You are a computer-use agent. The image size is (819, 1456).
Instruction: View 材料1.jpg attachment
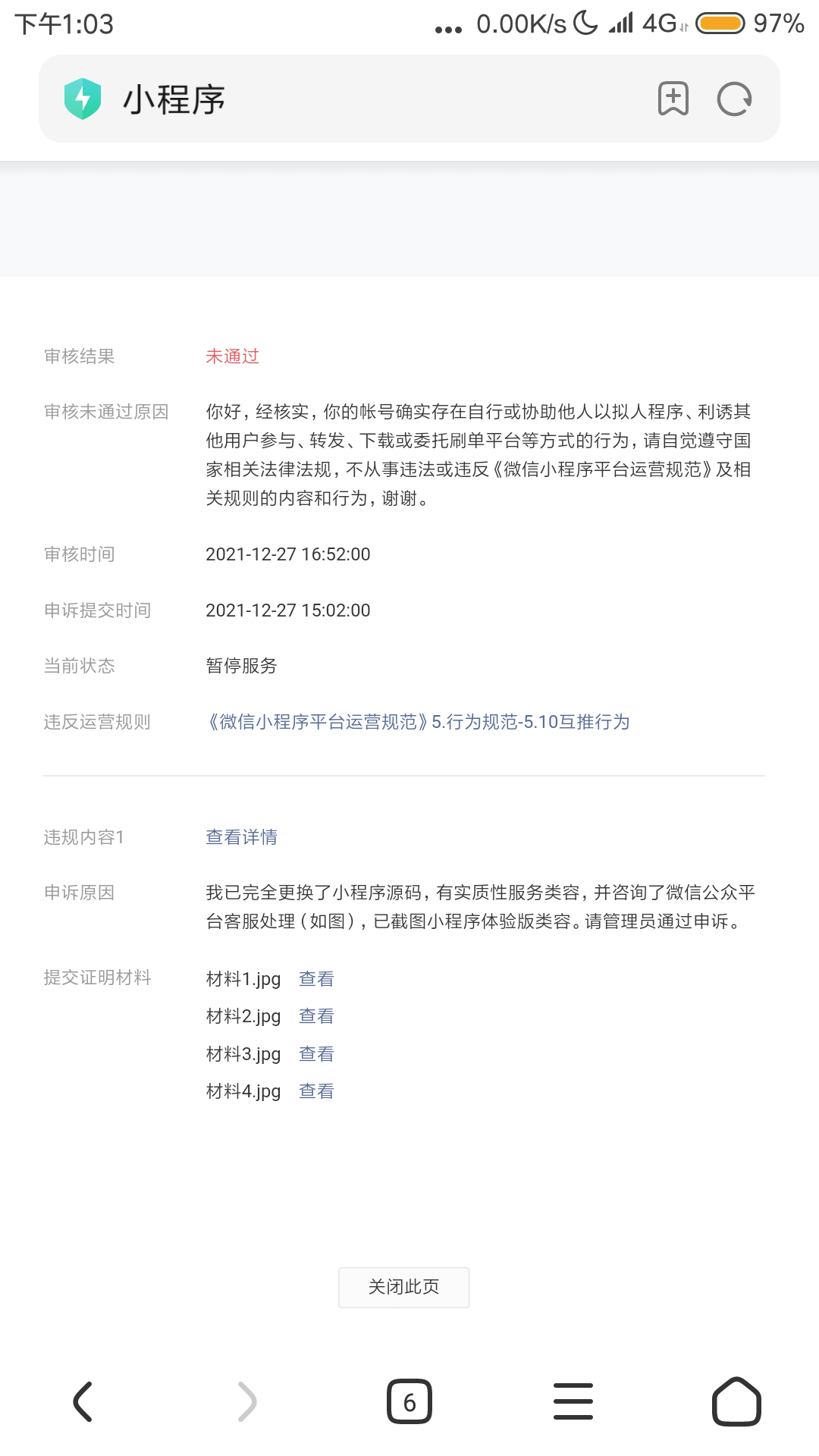pyautogui.click(x=316, y=979)
